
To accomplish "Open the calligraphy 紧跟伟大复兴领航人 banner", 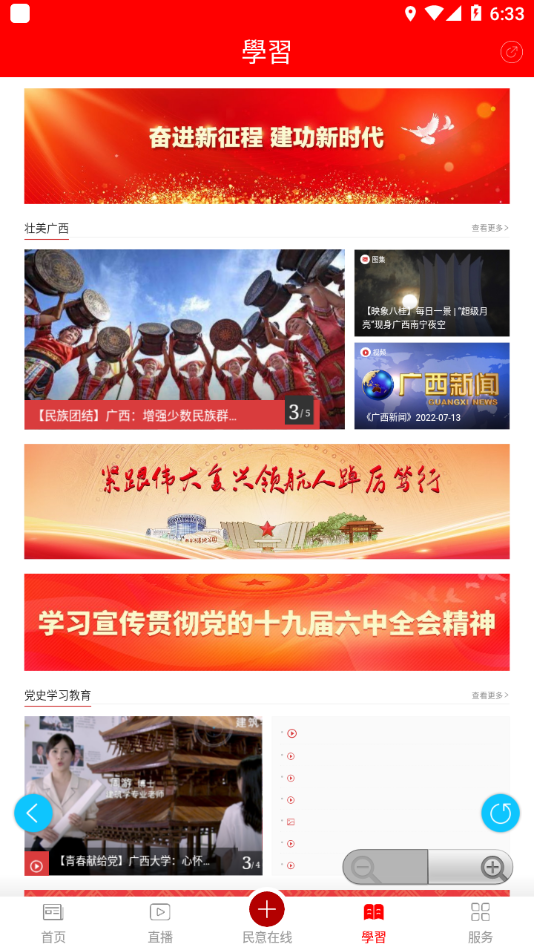I will pos(267,501).
